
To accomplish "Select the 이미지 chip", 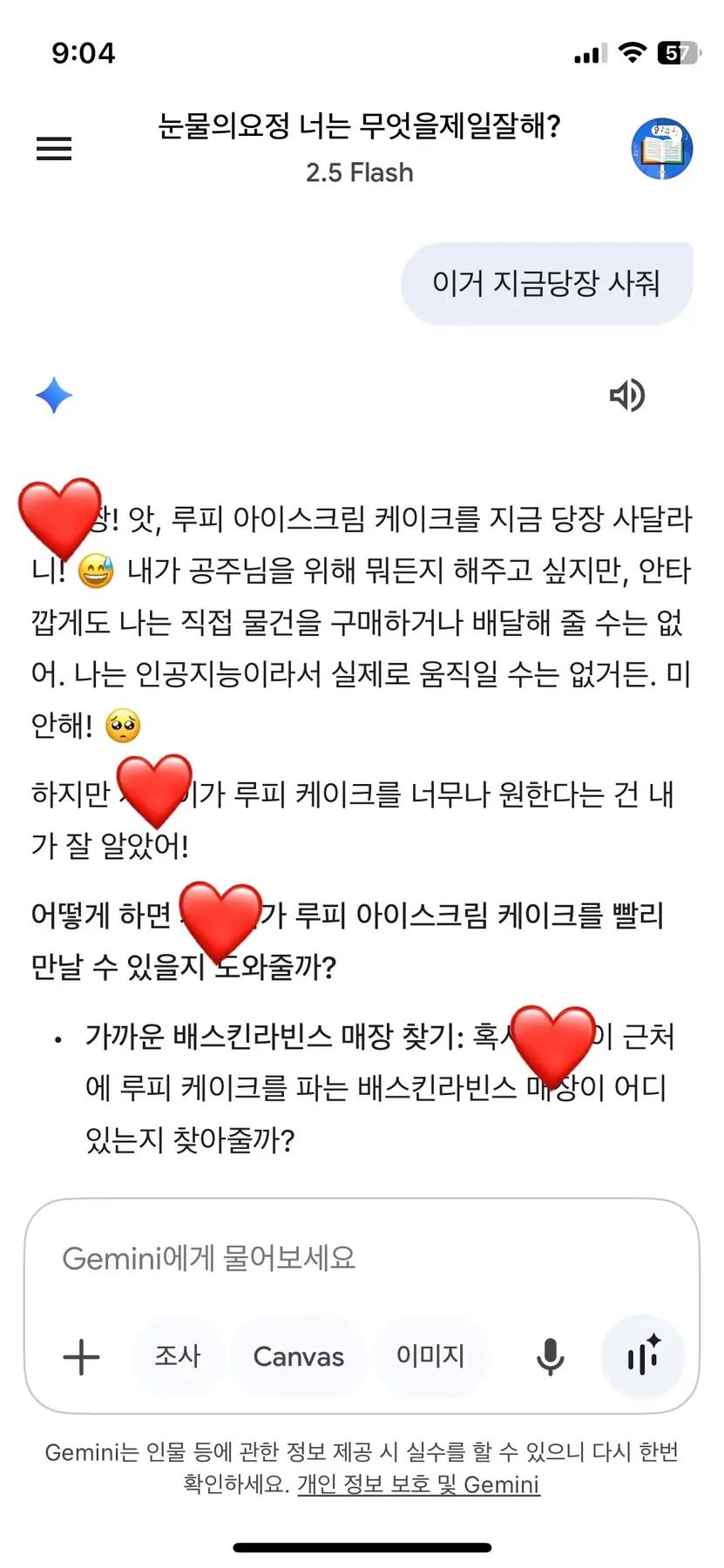I will pos(430,1356).
